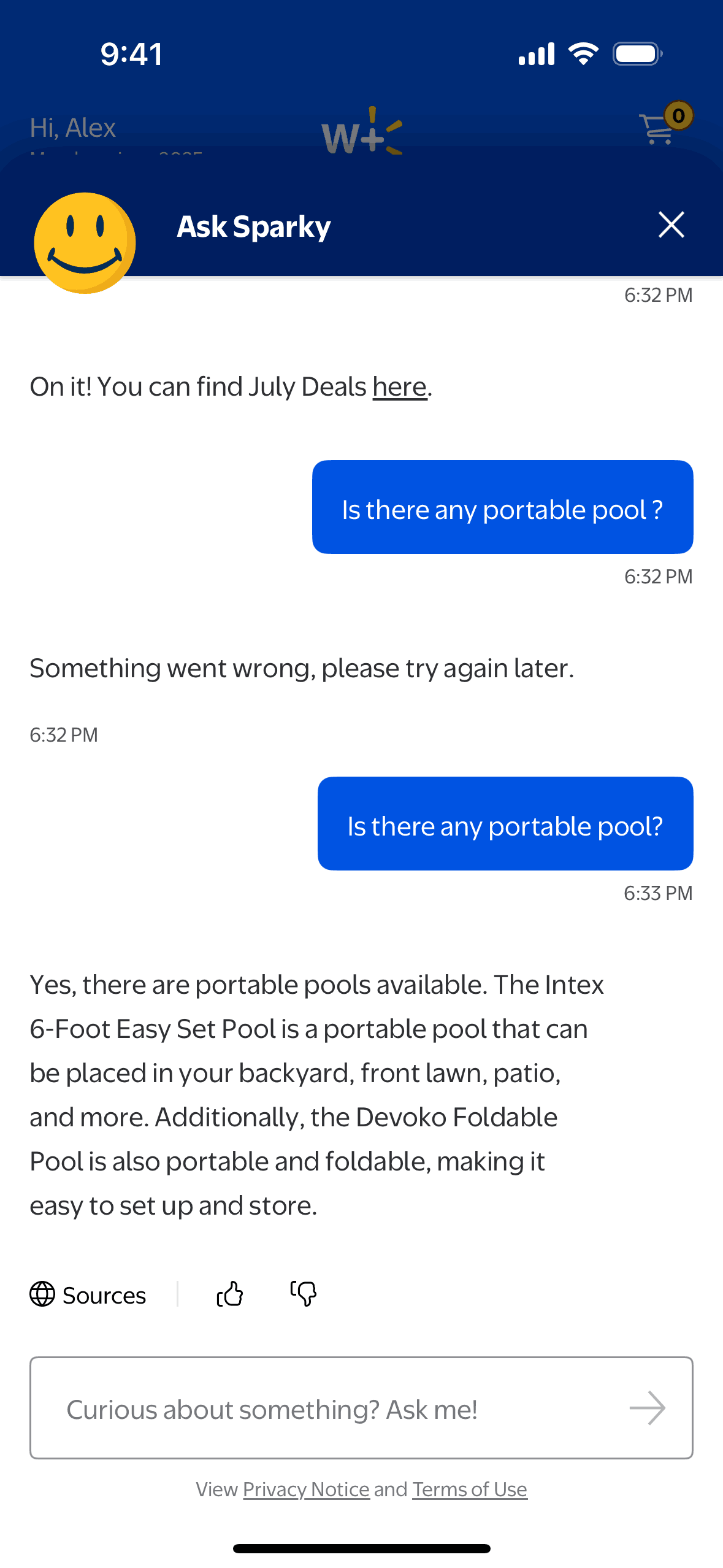This screenshot has height=1568, width=723.
Task: Open the Terms of Use link
Action: [x=469, y=1489]
